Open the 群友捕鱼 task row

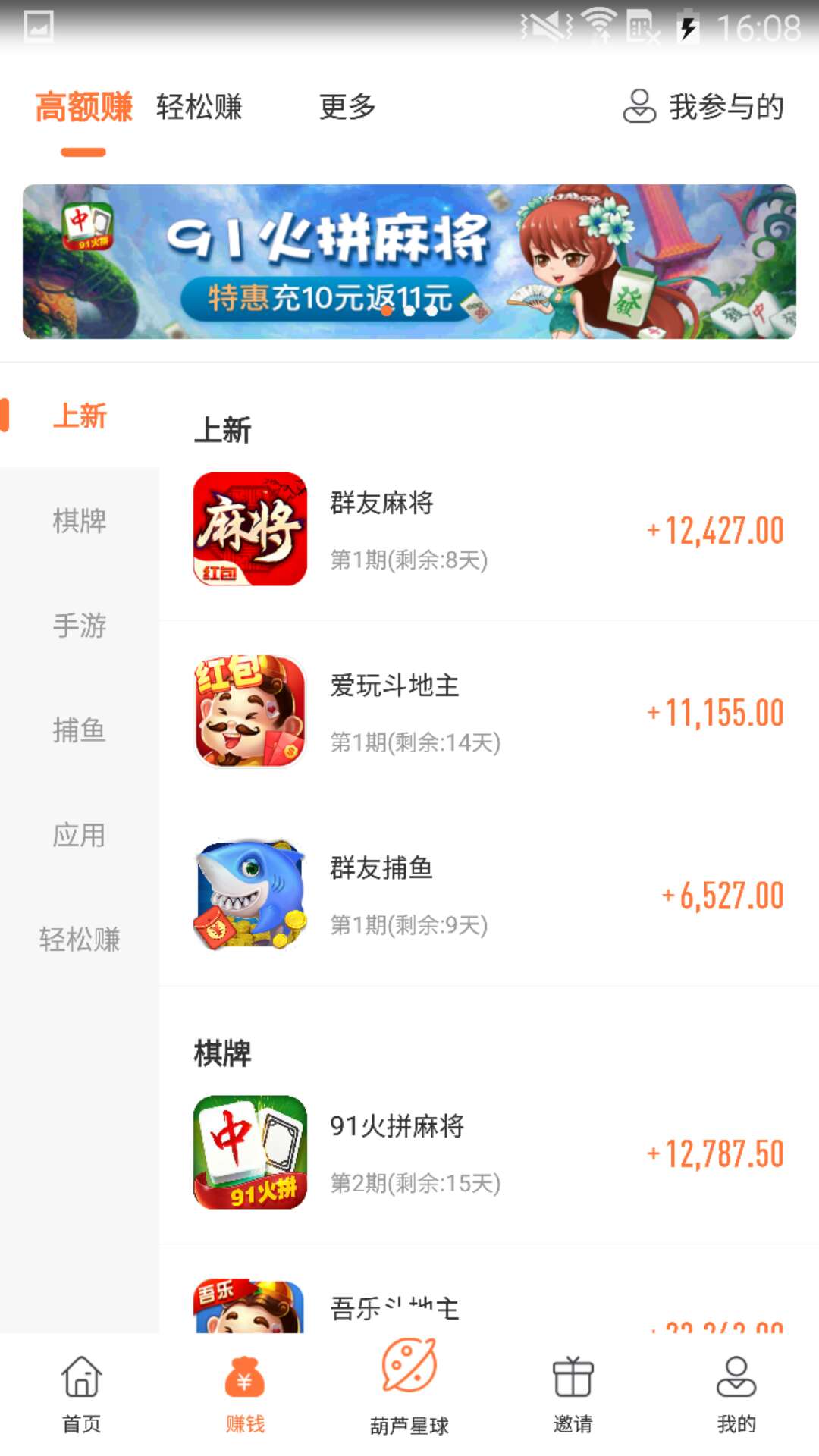489,895
